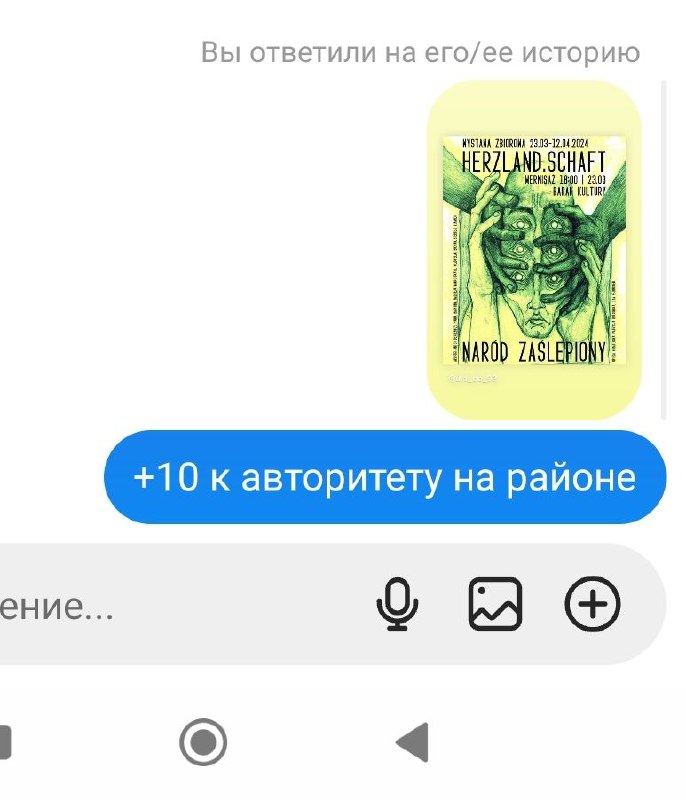
Task: Tap the system back triangle button
Action: [411, 743]
